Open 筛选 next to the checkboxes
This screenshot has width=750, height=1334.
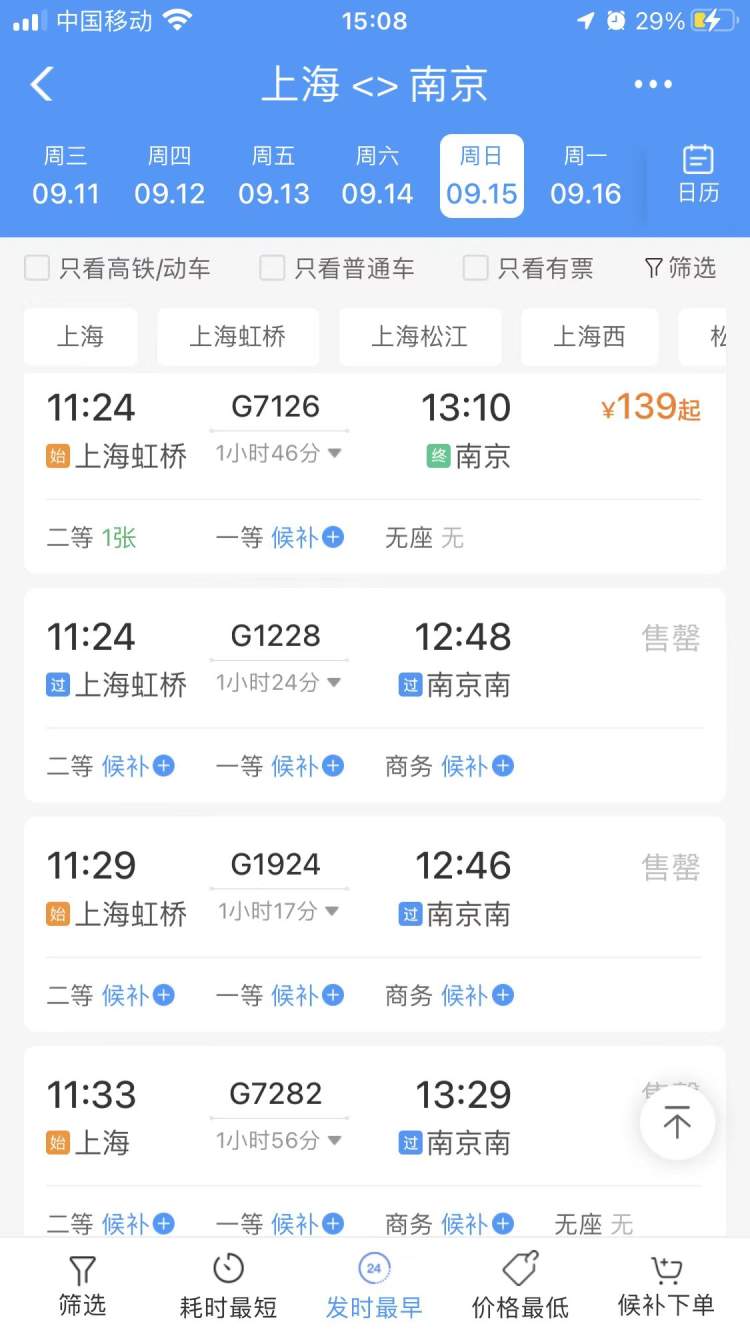(680, 267)
